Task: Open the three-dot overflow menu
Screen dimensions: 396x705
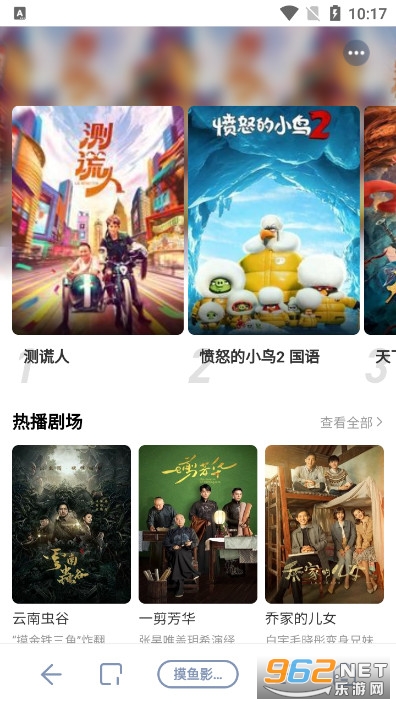Action: pyautogui.click(x=356, y=53)
